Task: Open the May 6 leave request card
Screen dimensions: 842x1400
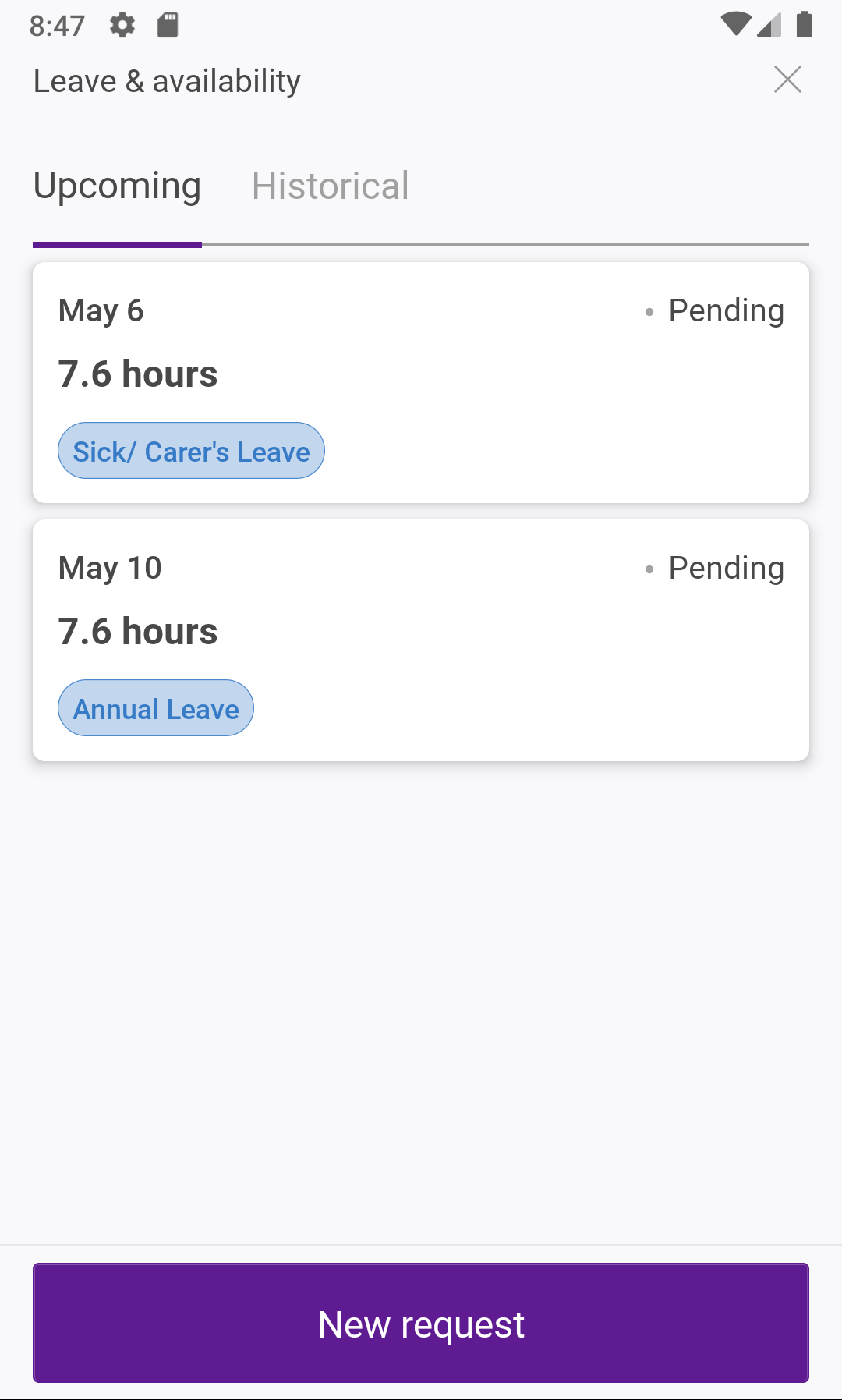Action: coord(421,381)
